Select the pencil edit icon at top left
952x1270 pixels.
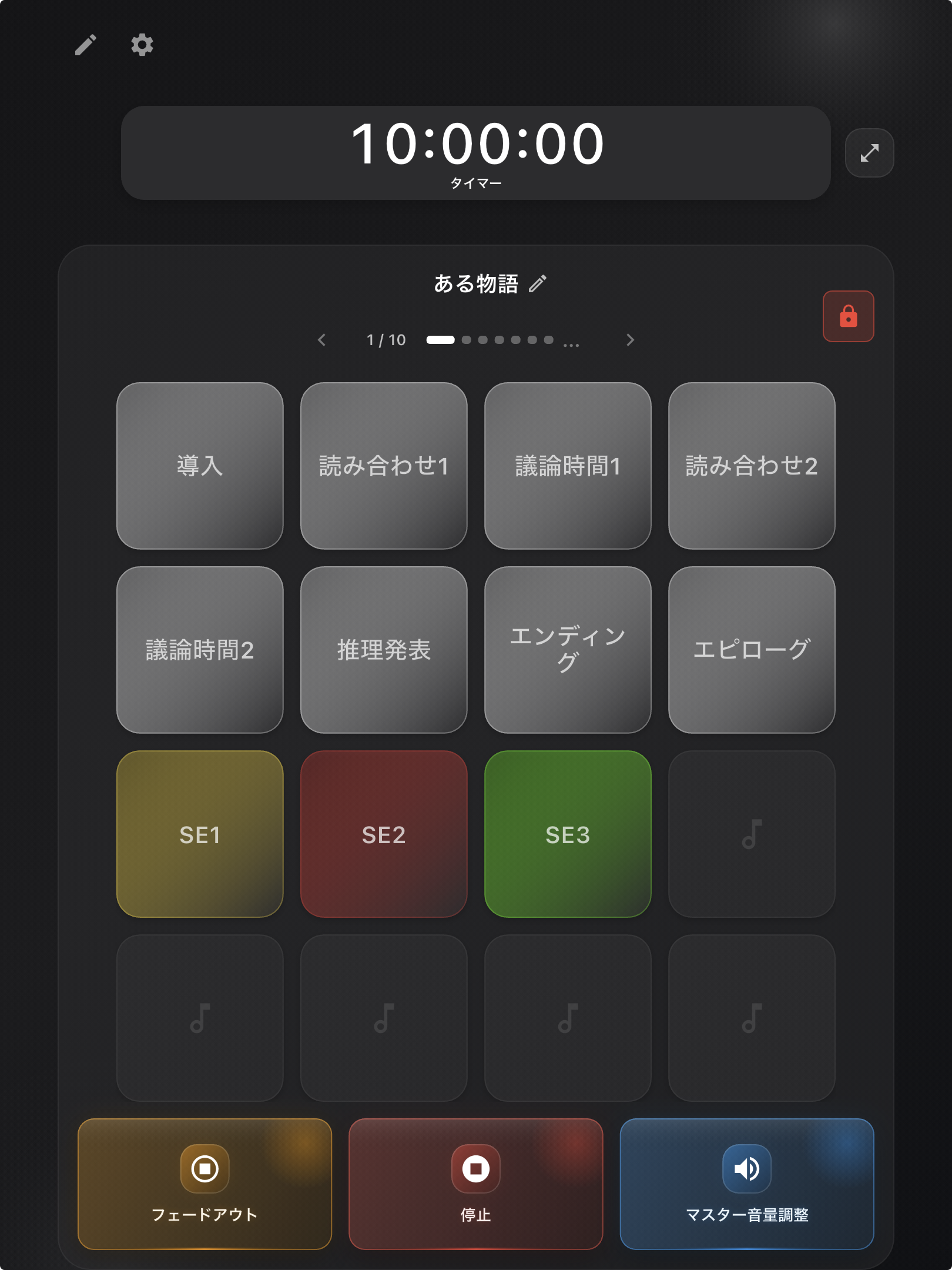click(86, 45)
